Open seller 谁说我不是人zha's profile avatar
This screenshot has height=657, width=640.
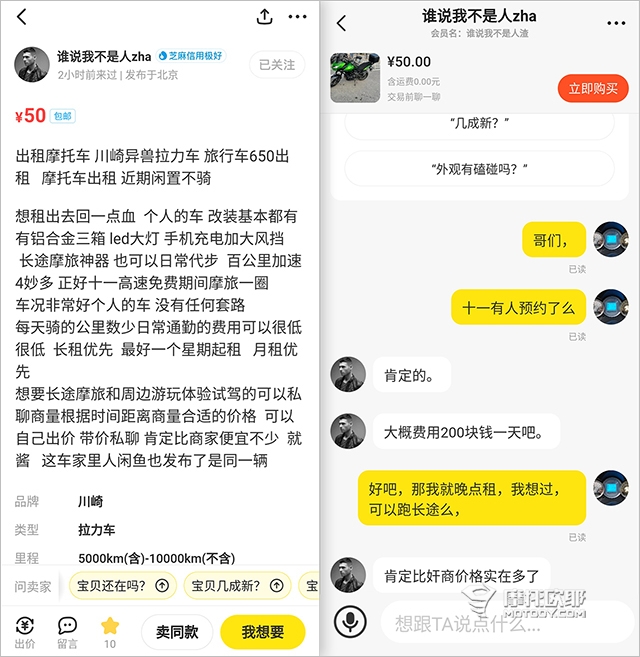[x=32, y=64]
